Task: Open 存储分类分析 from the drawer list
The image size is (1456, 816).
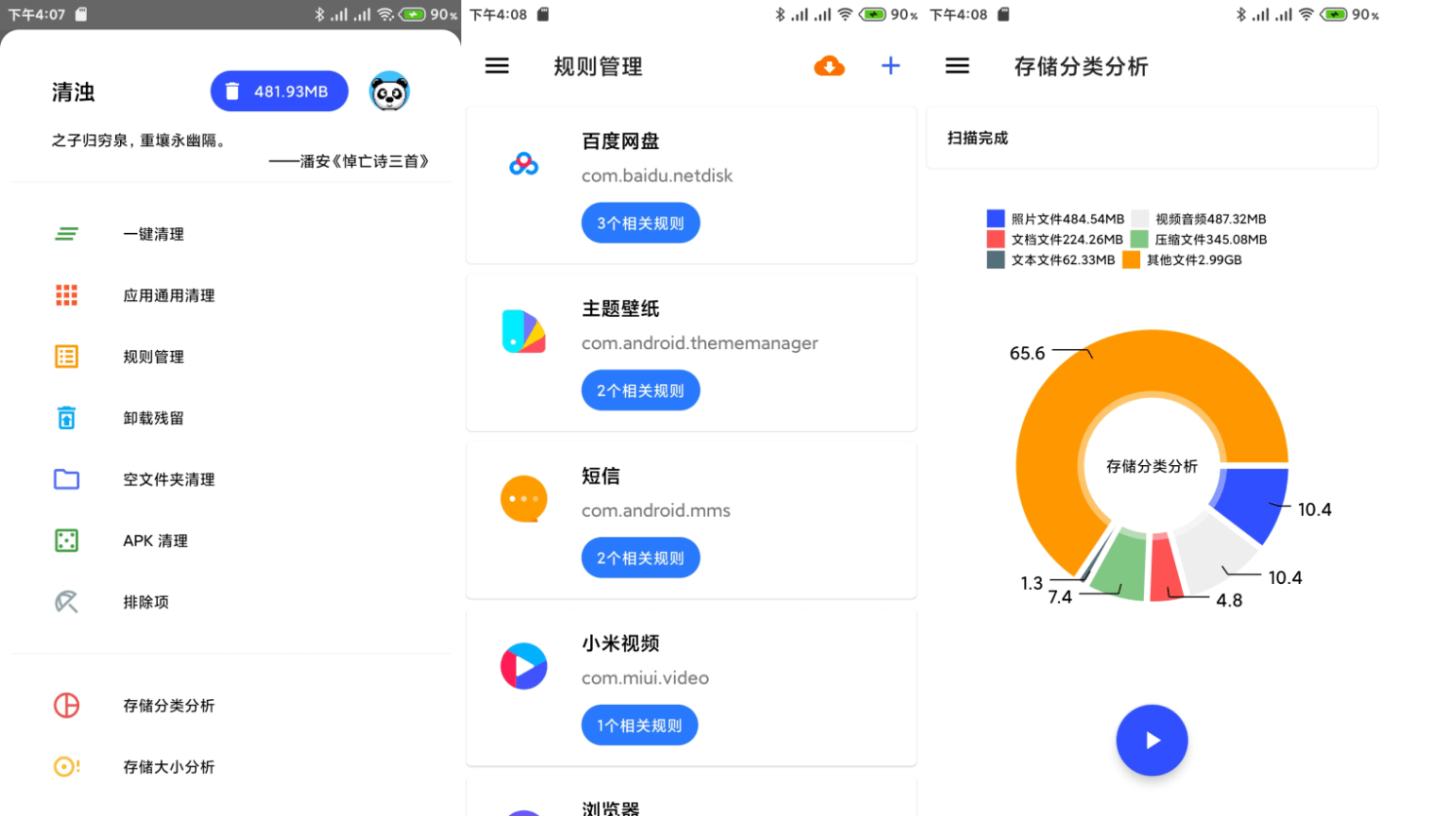Action: (x=168, y=706)
